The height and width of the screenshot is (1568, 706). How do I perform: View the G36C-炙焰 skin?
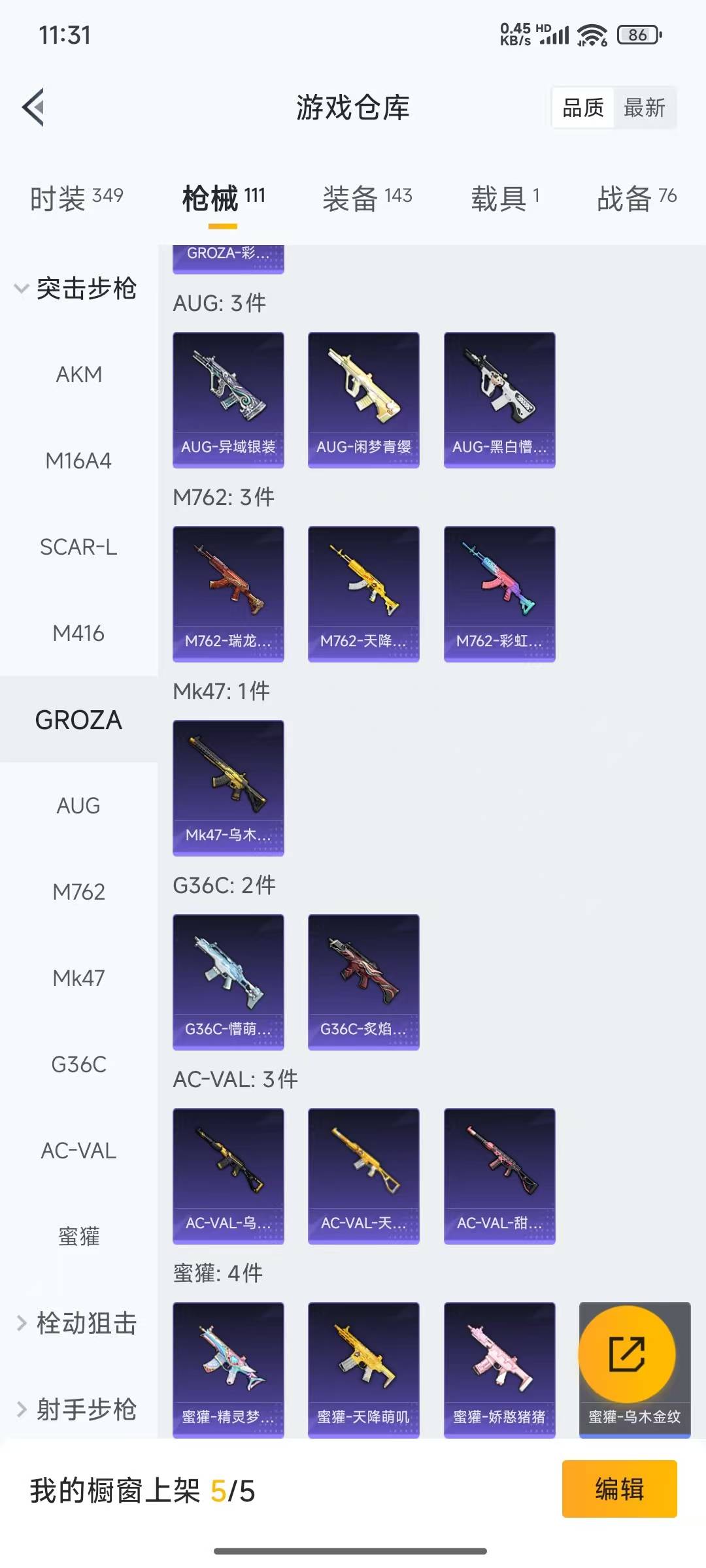tap(363, 982)
